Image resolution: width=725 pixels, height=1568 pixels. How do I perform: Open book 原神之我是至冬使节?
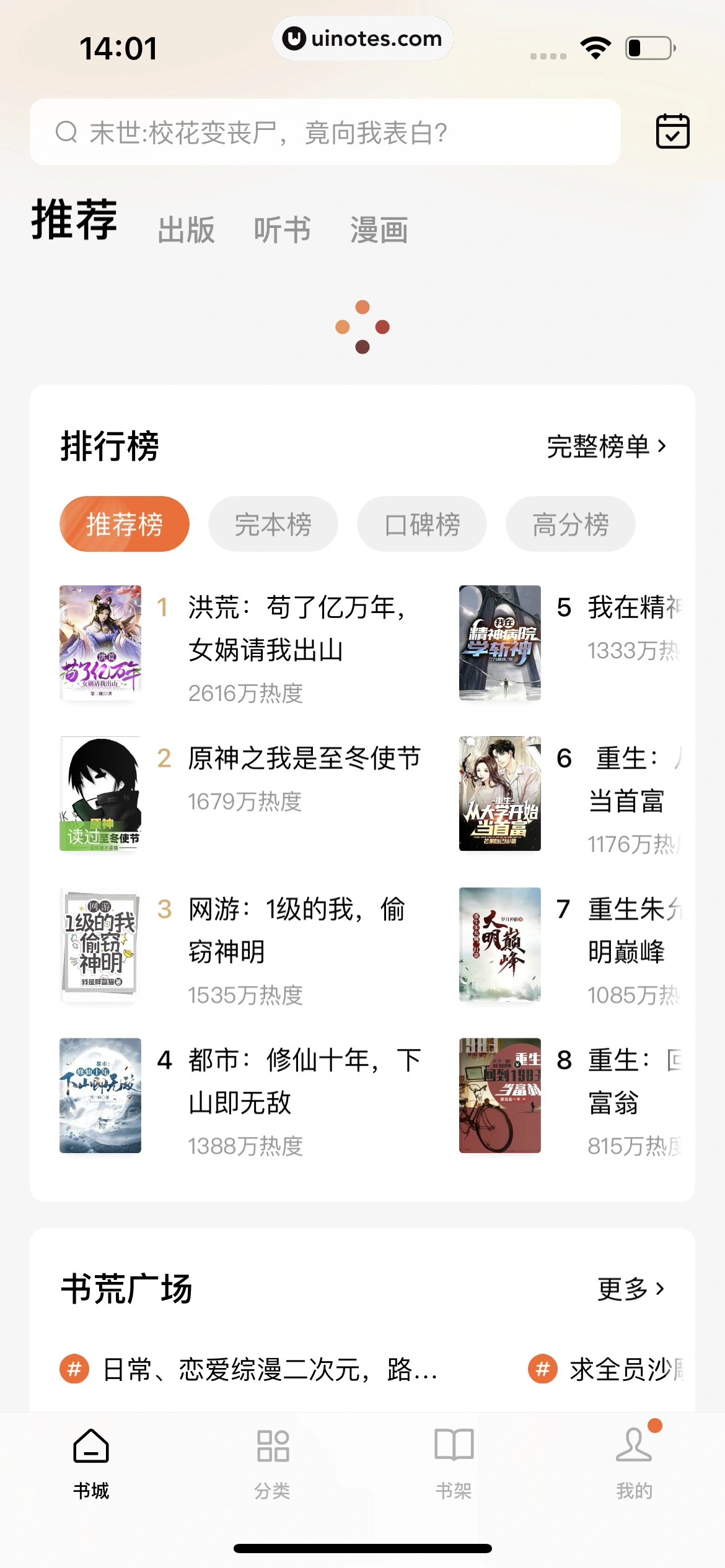pos(304,759)
